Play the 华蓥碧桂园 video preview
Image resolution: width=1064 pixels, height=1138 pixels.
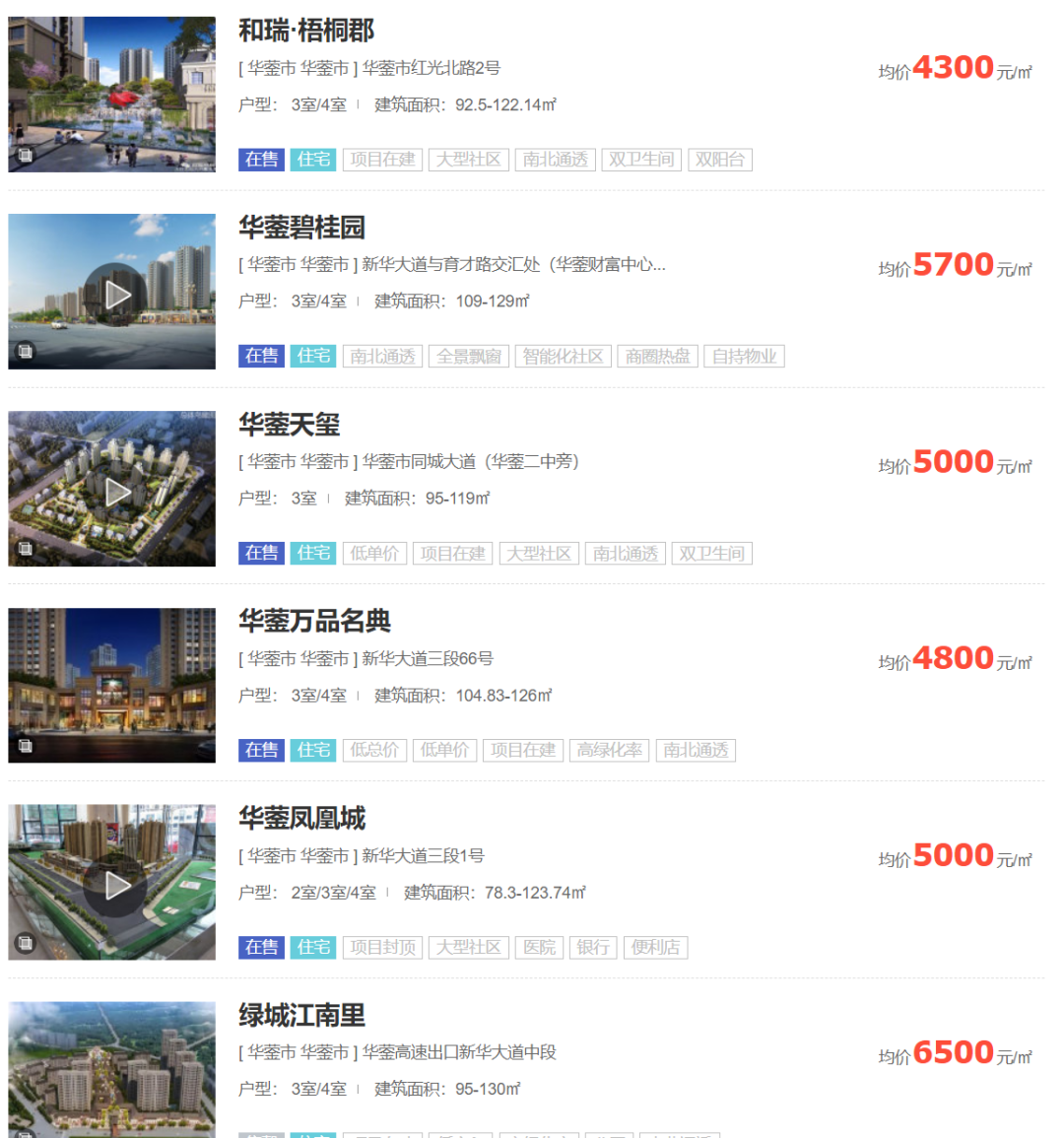point(117,294)
